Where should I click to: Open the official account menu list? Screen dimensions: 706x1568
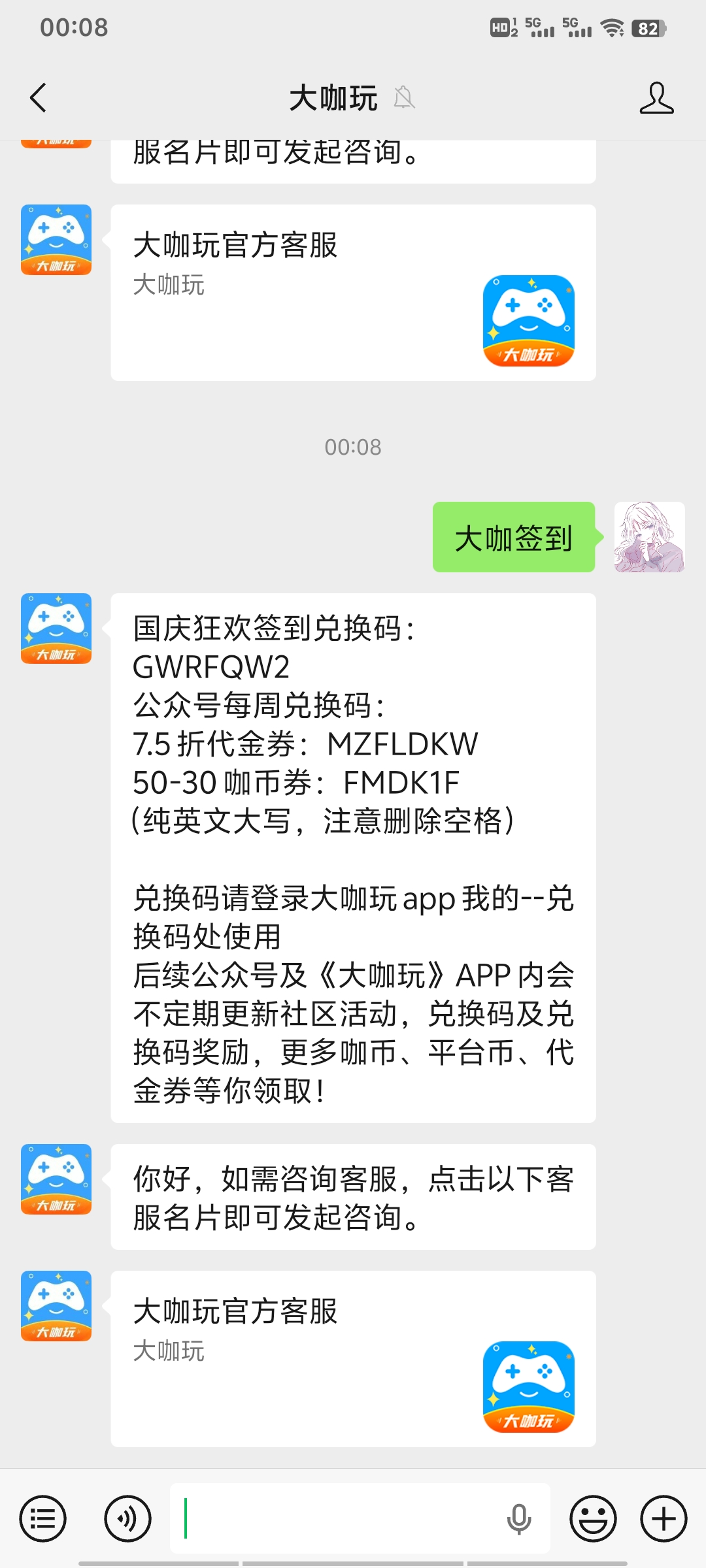tap(43, 1518)
